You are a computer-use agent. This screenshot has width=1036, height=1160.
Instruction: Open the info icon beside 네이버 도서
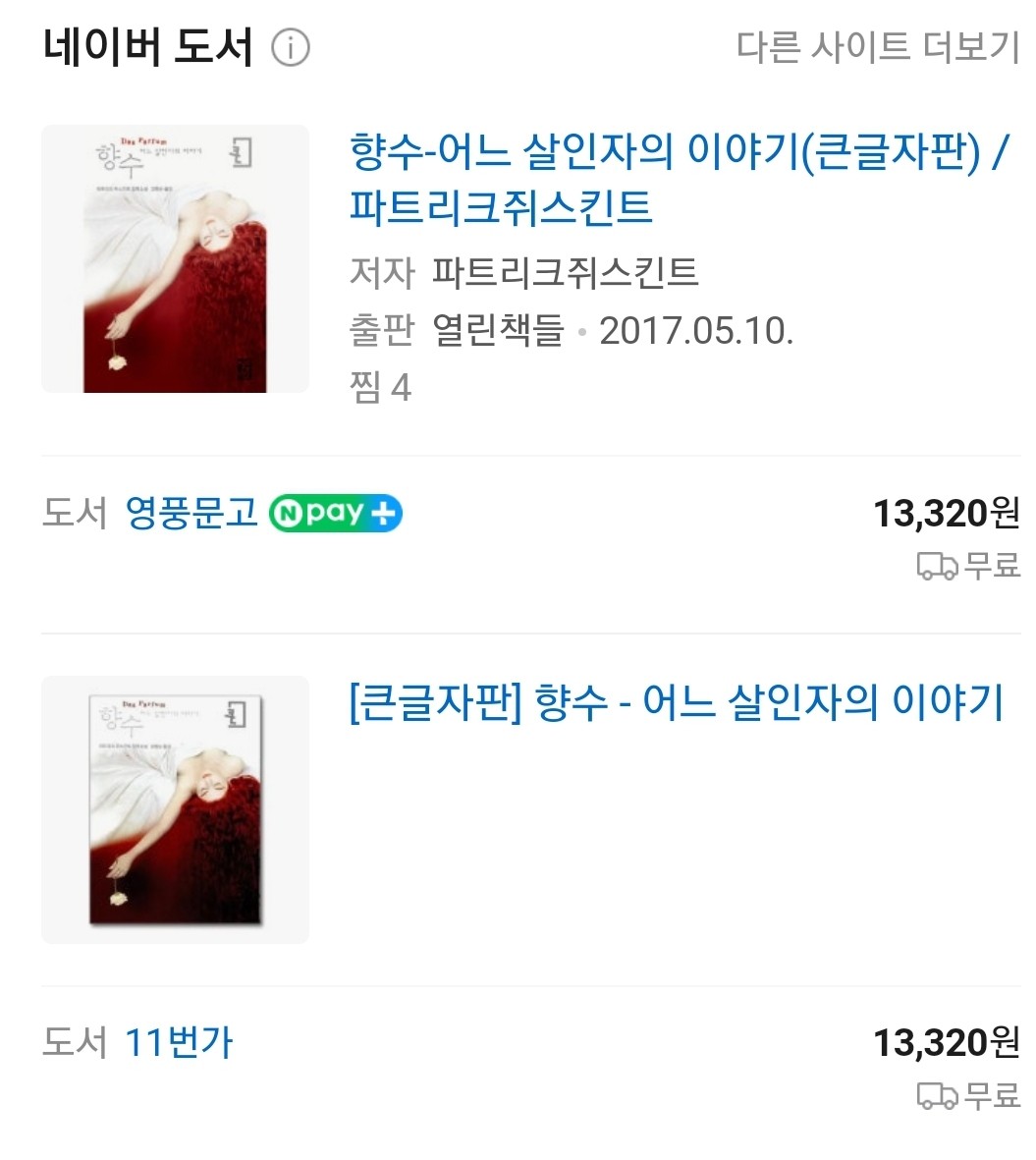[290, 47]
